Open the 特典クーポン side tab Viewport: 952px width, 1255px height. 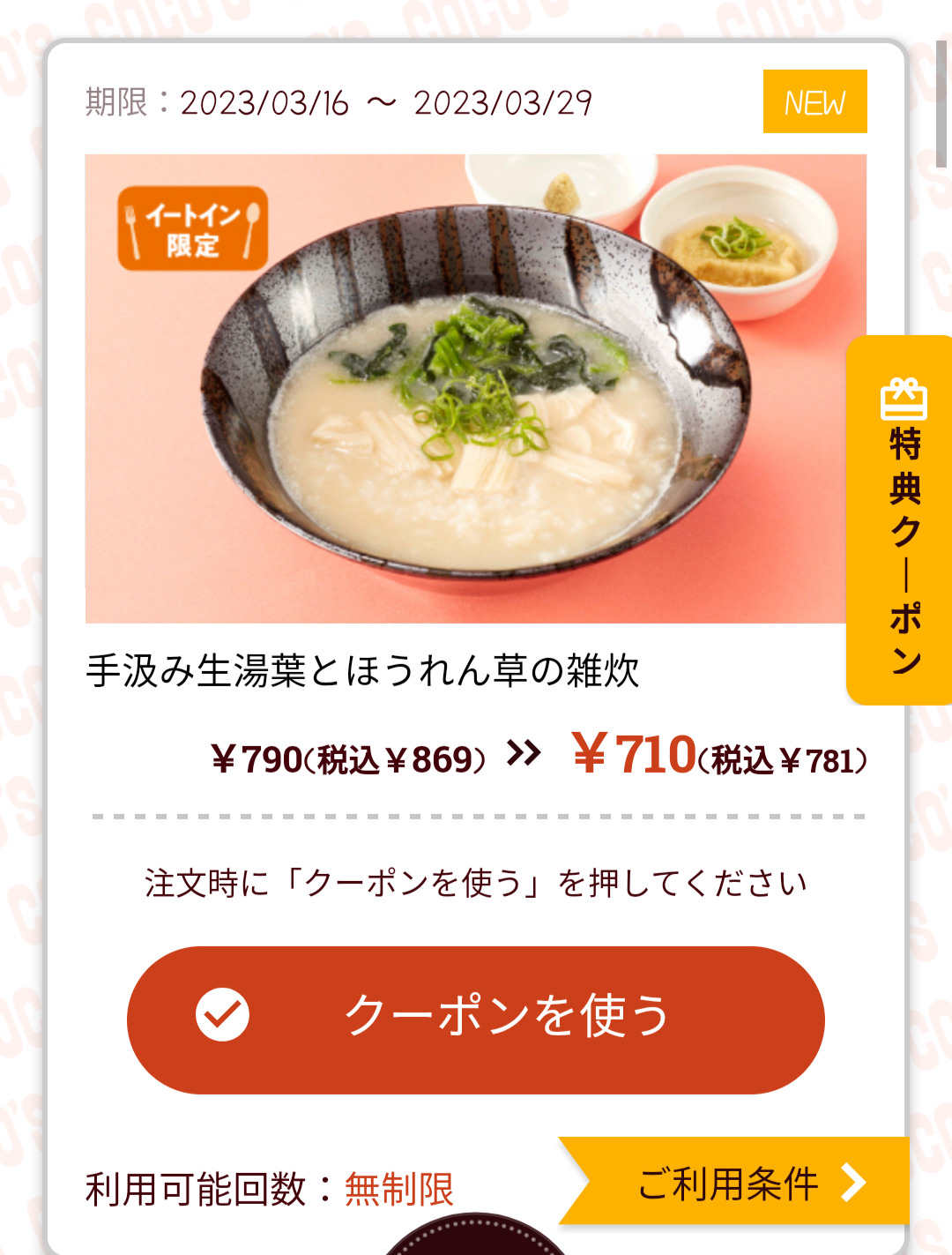point(903,520)
